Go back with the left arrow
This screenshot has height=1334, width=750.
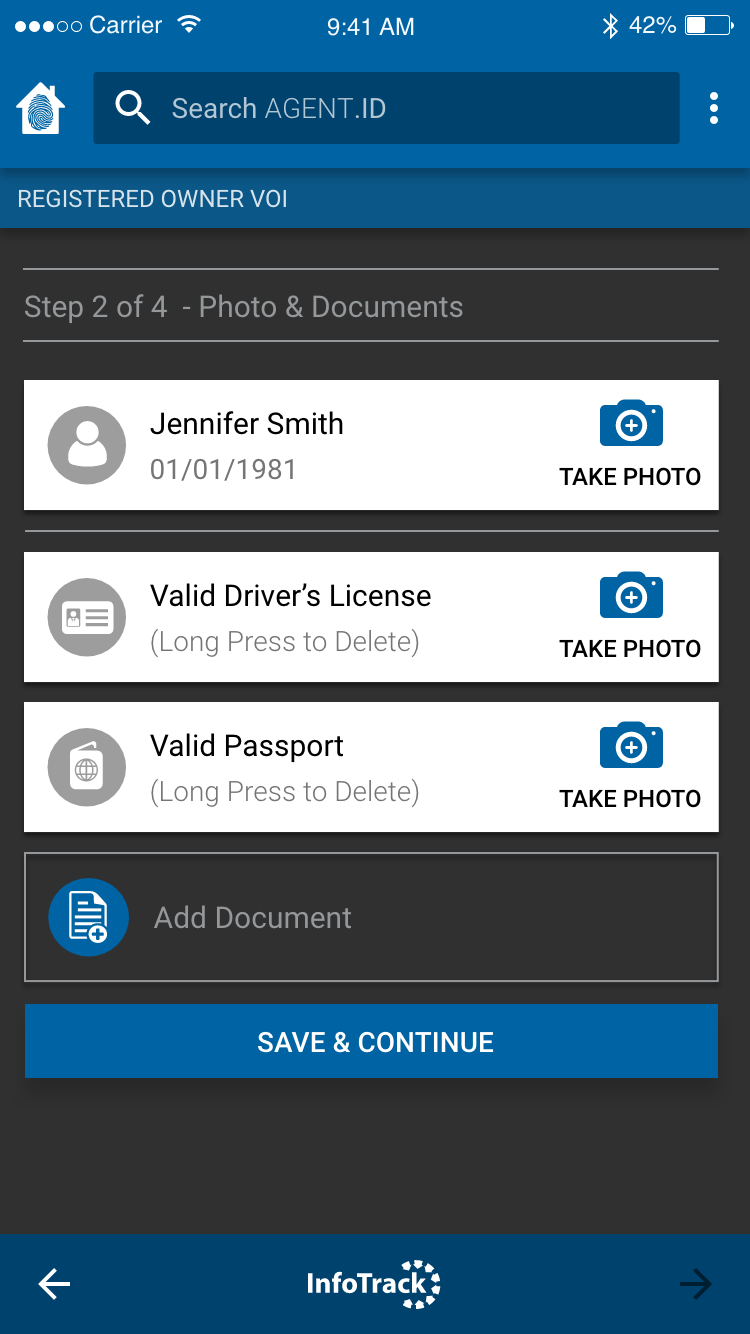(54, 1284)
